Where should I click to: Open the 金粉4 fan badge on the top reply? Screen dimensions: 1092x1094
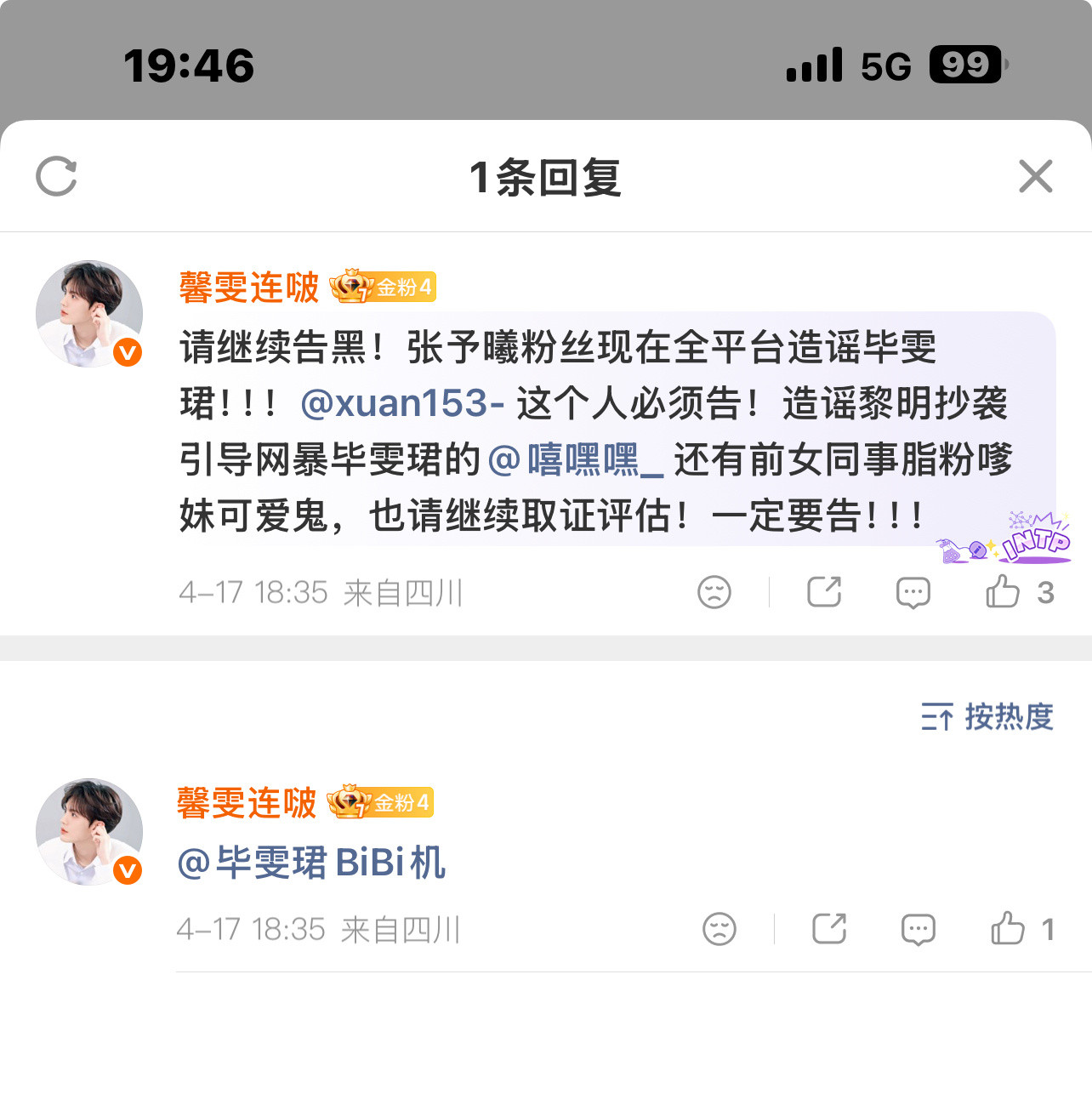point(382,288)
